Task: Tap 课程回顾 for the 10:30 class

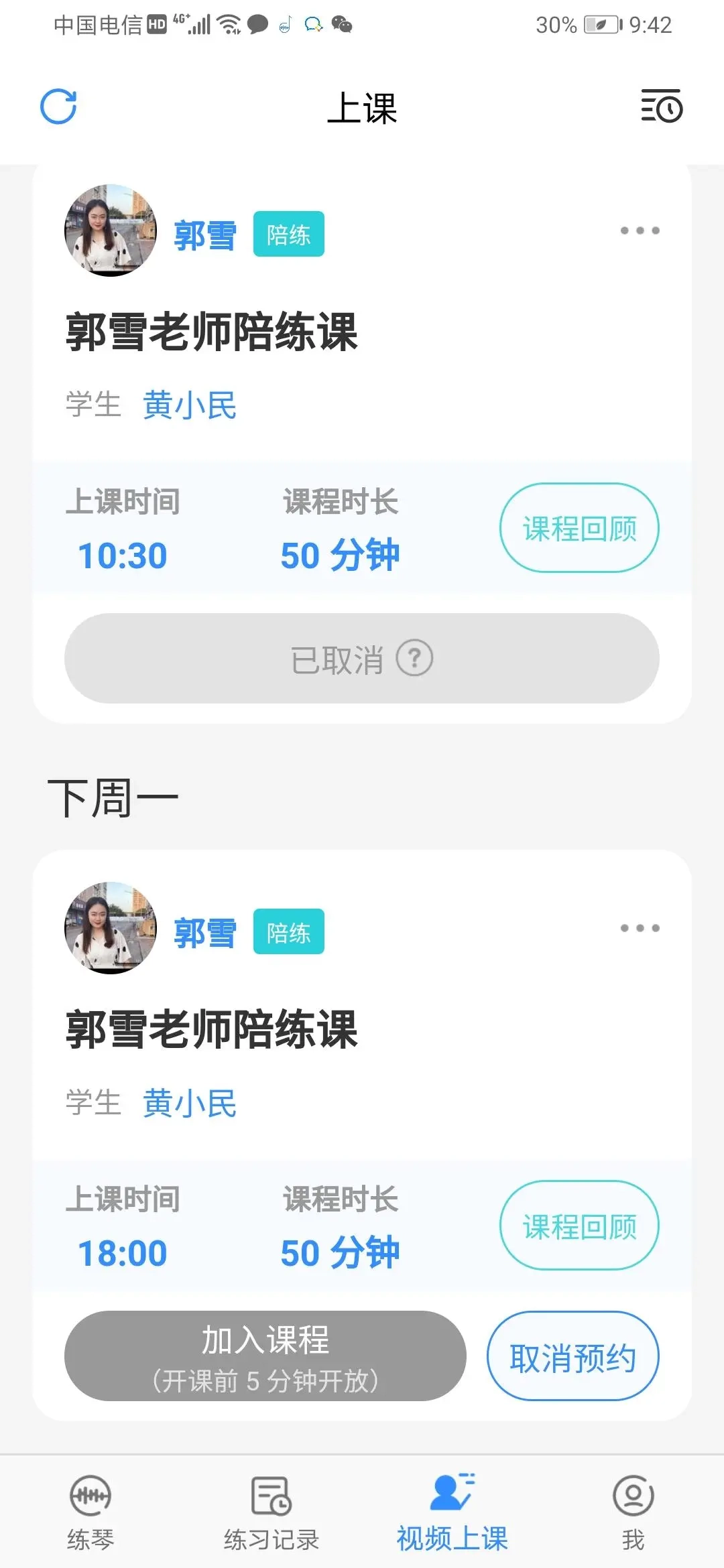Action: [x=579, y=528]
